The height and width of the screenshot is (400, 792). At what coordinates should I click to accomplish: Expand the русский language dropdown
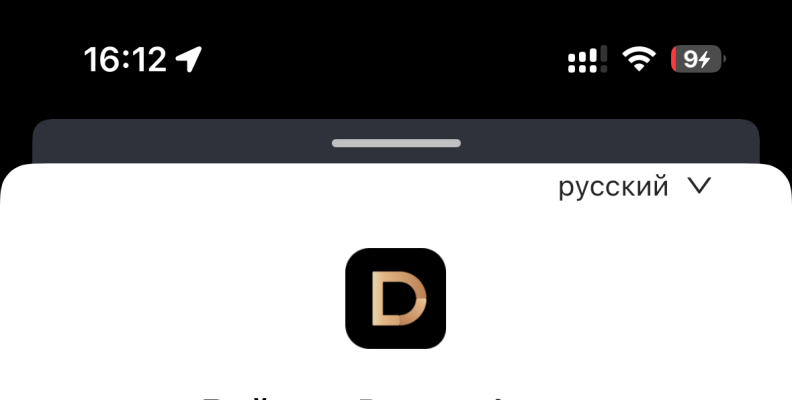634,187
